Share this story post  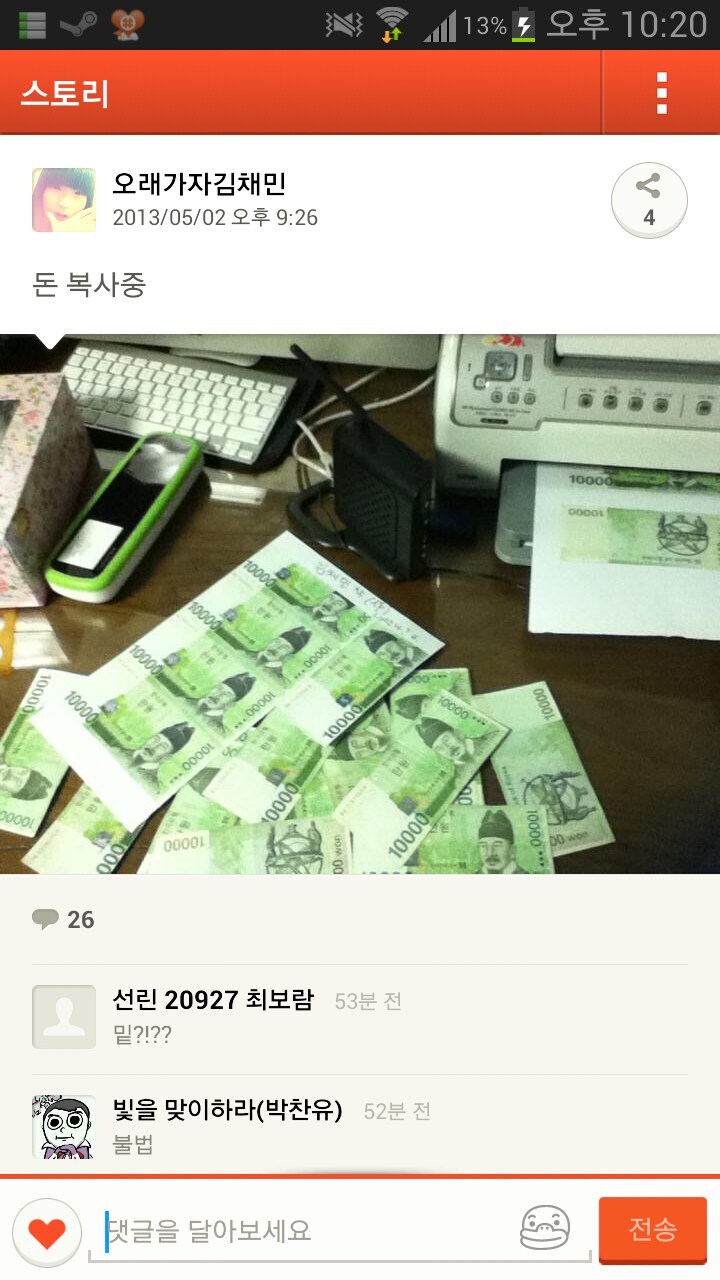pos(649,200)
